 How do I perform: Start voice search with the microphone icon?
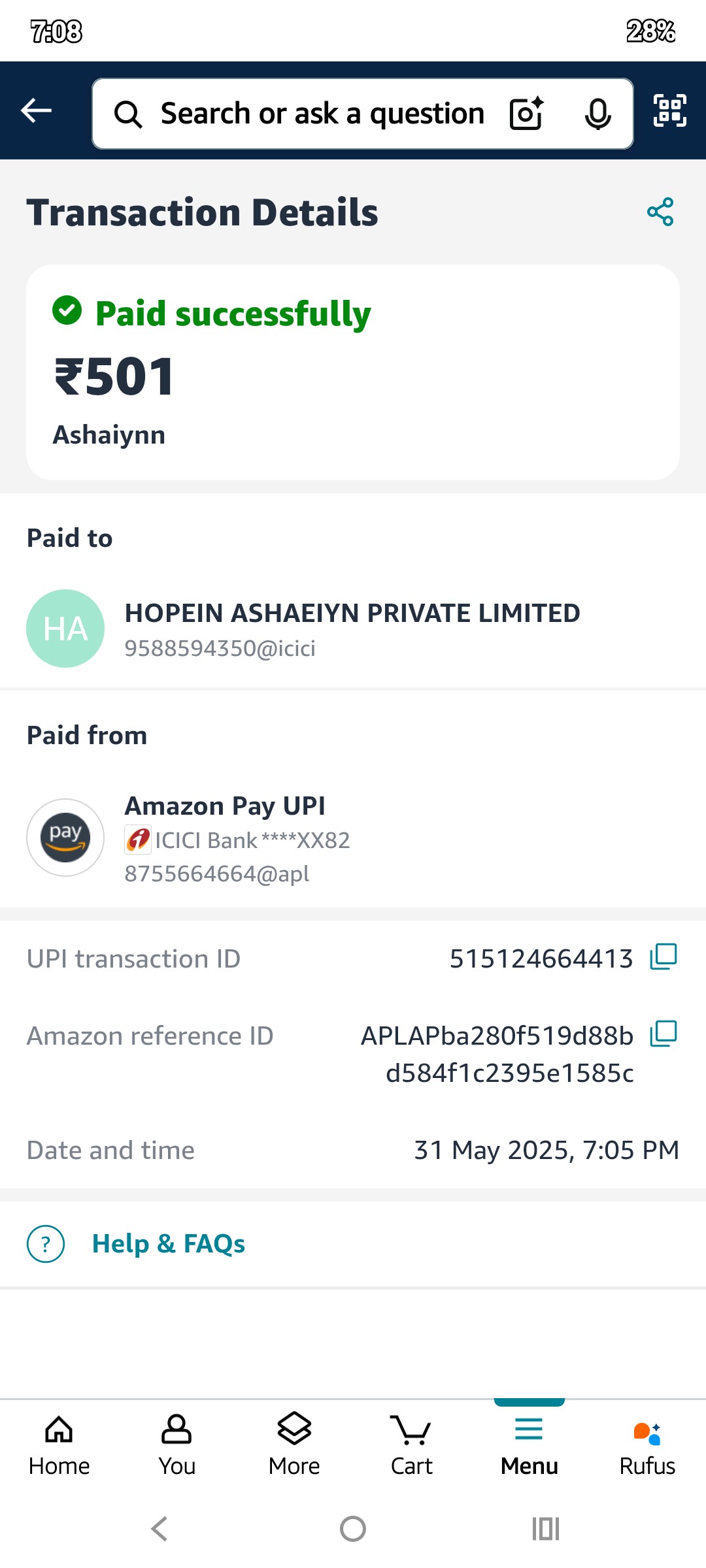pos(597,114)
